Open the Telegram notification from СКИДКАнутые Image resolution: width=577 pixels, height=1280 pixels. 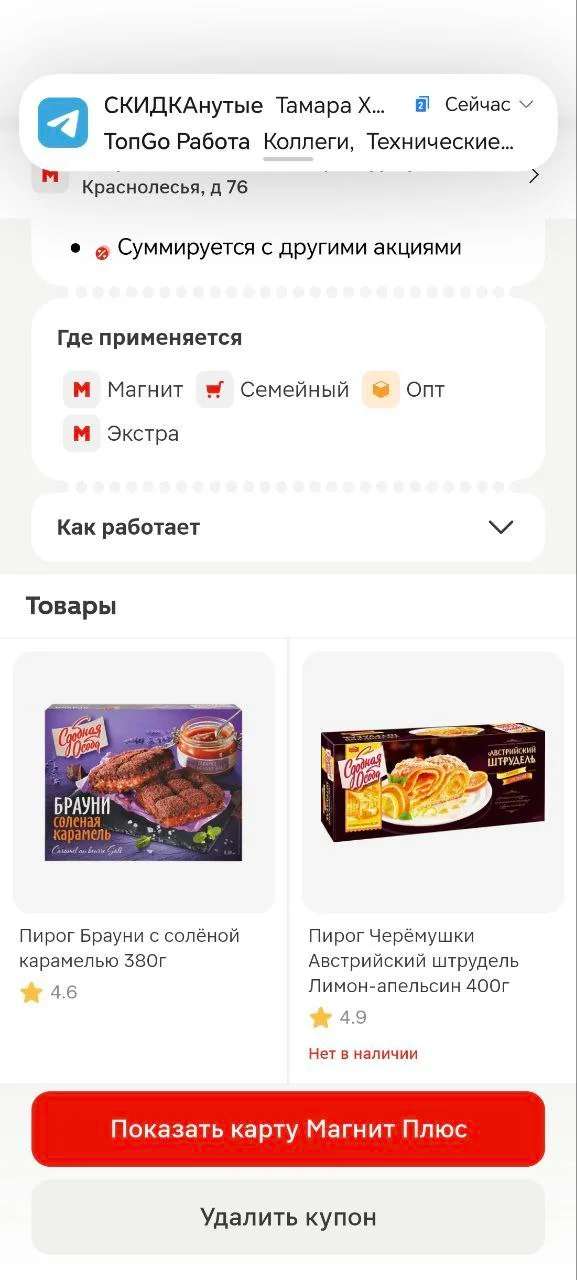click(x=288, y=122)
